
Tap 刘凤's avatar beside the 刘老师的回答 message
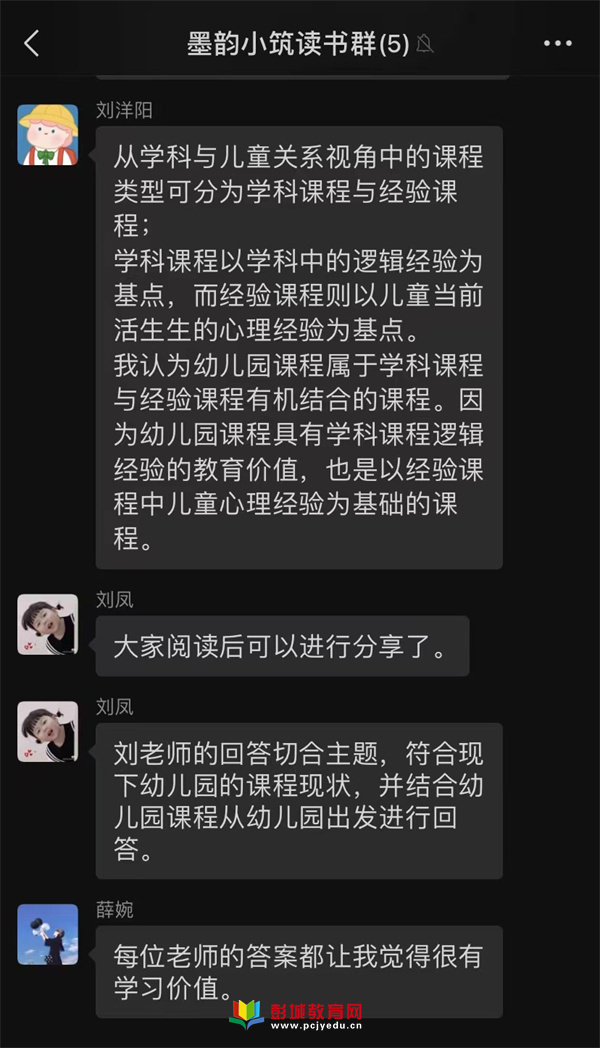(x=48, y=731)
